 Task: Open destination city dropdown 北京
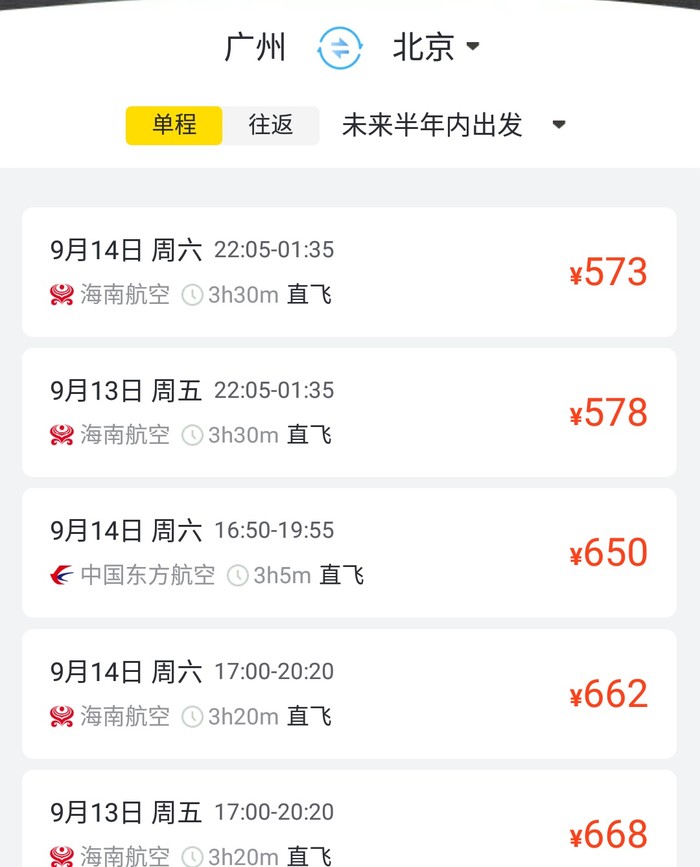436,48
